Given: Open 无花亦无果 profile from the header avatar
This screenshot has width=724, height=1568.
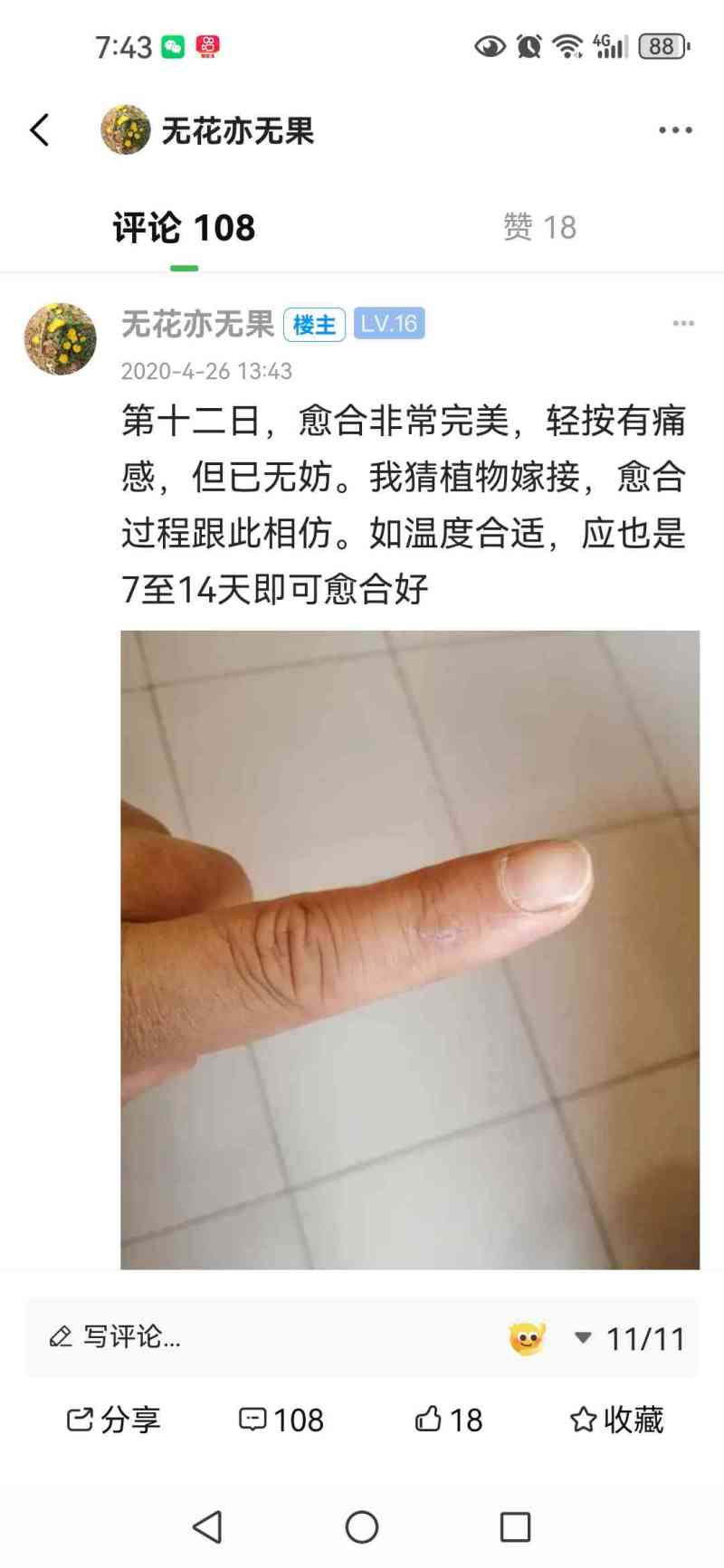Looking at the screenshot, I should 125,130.
